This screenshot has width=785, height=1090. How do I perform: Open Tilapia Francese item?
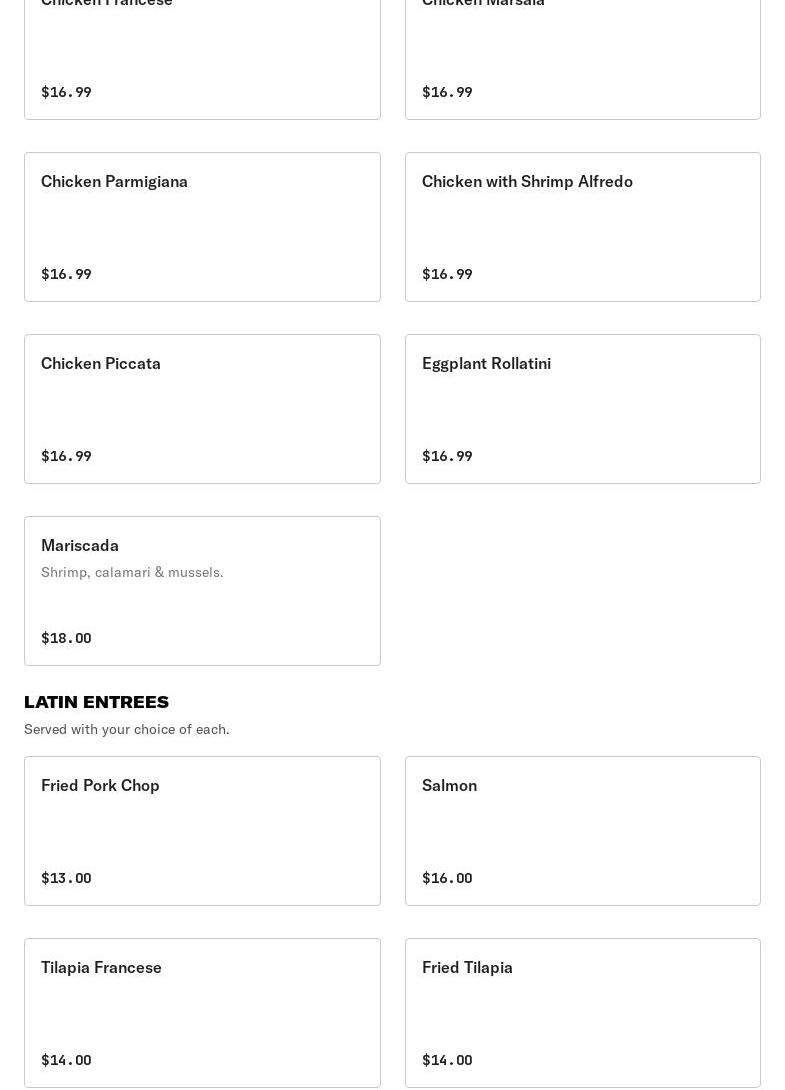coord(202,1013)
